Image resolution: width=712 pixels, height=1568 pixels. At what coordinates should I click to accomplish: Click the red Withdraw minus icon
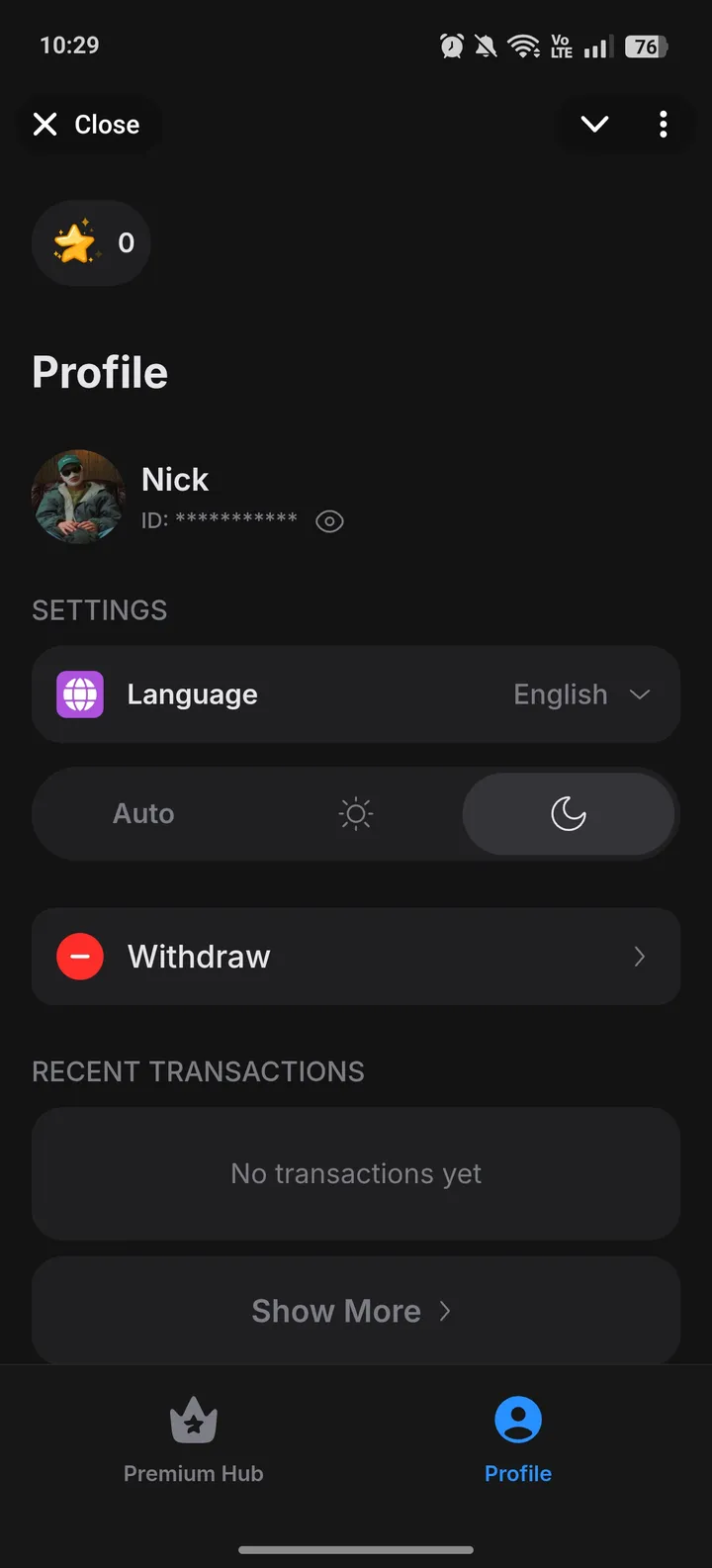coord(80,957)
